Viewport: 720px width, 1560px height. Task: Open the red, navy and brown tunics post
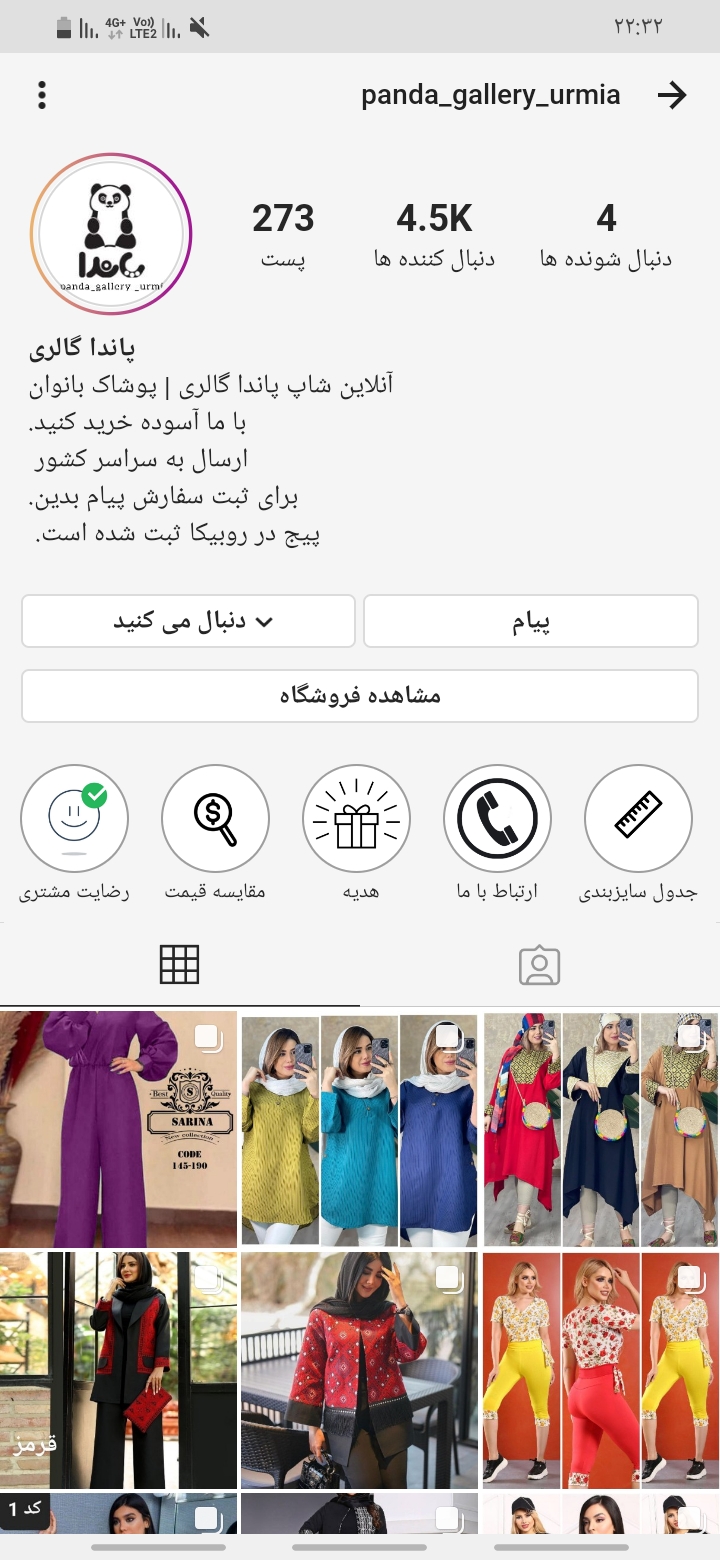(x=601, y=1130)
